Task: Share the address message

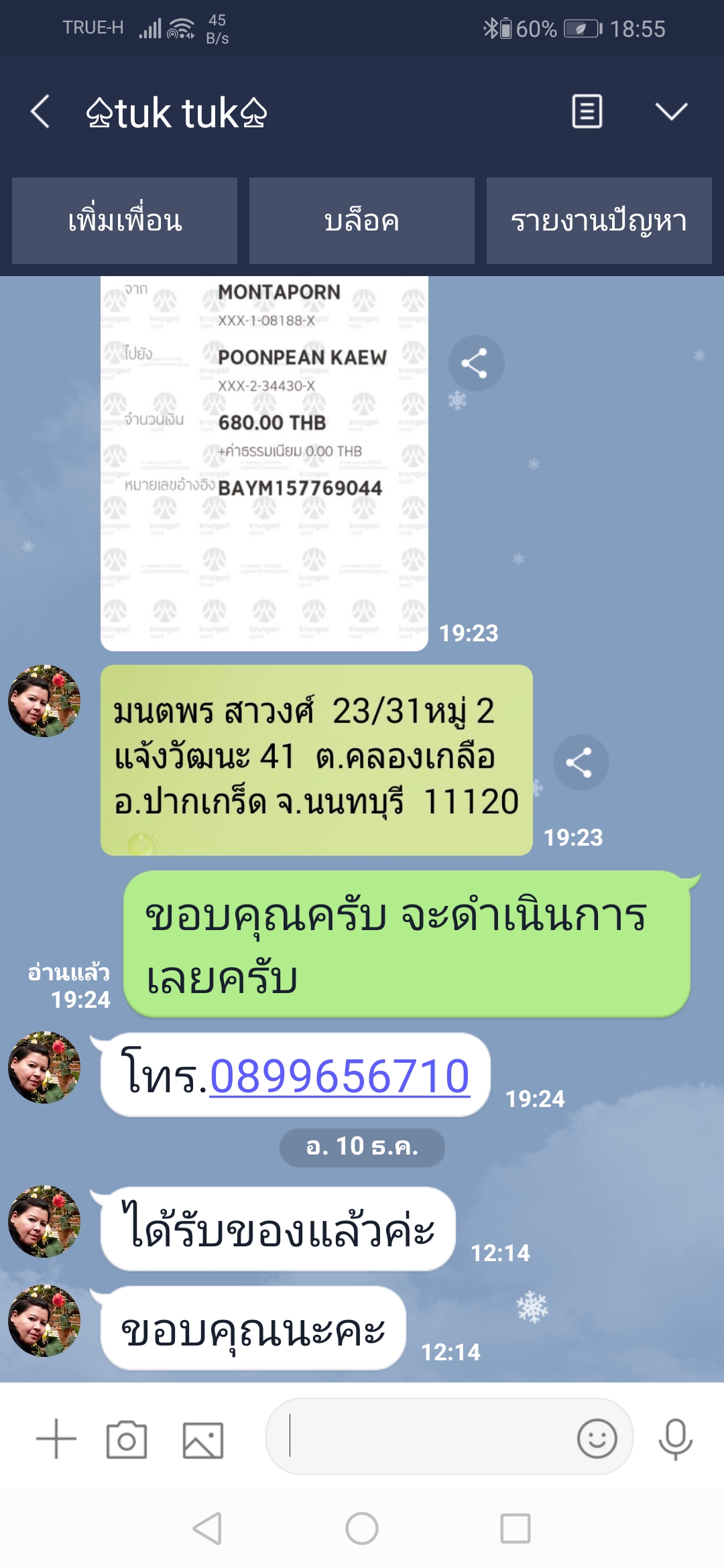Action: pyautogui.click(x=580, y=763)
